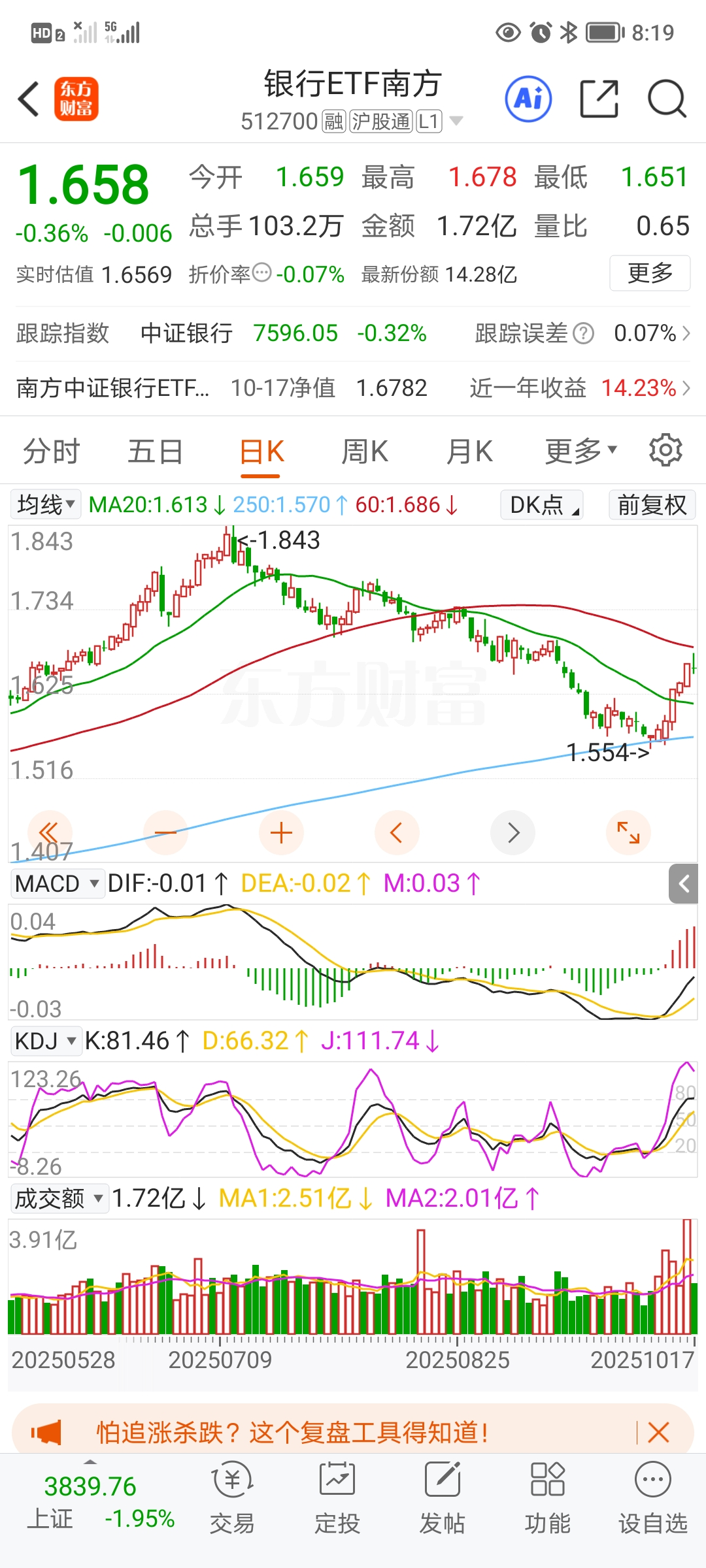Expand chart to fullscreen
This screenshot has width=706, height=1568.
(628, 833)
